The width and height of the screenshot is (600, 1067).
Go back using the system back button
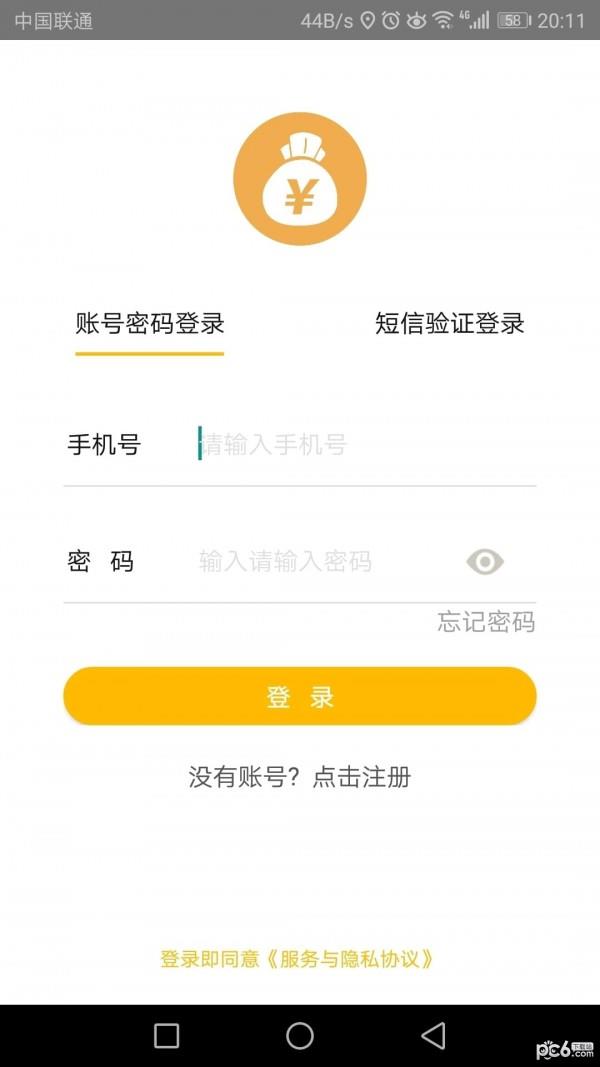(x=433, y=1036)
